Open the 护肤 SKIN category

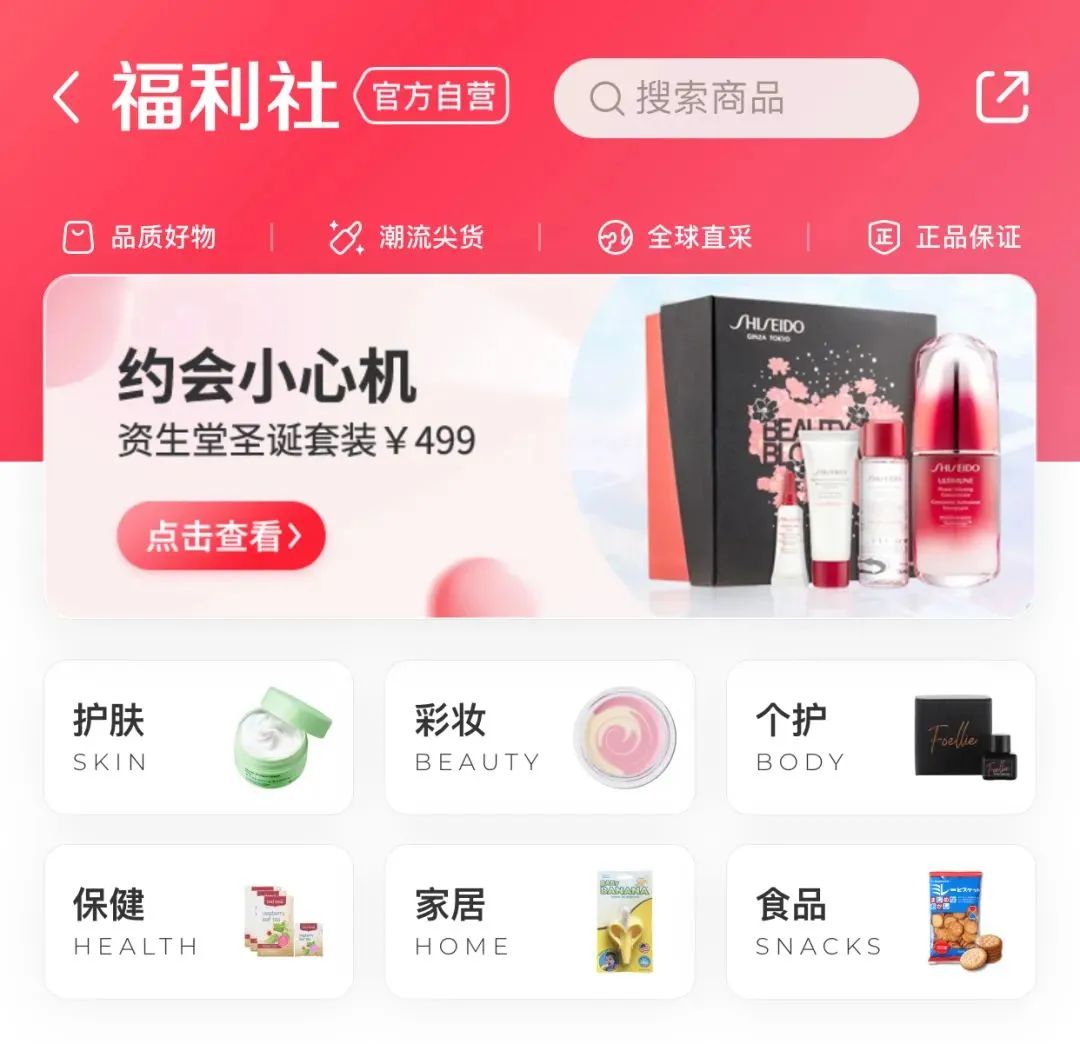(199, 738)
